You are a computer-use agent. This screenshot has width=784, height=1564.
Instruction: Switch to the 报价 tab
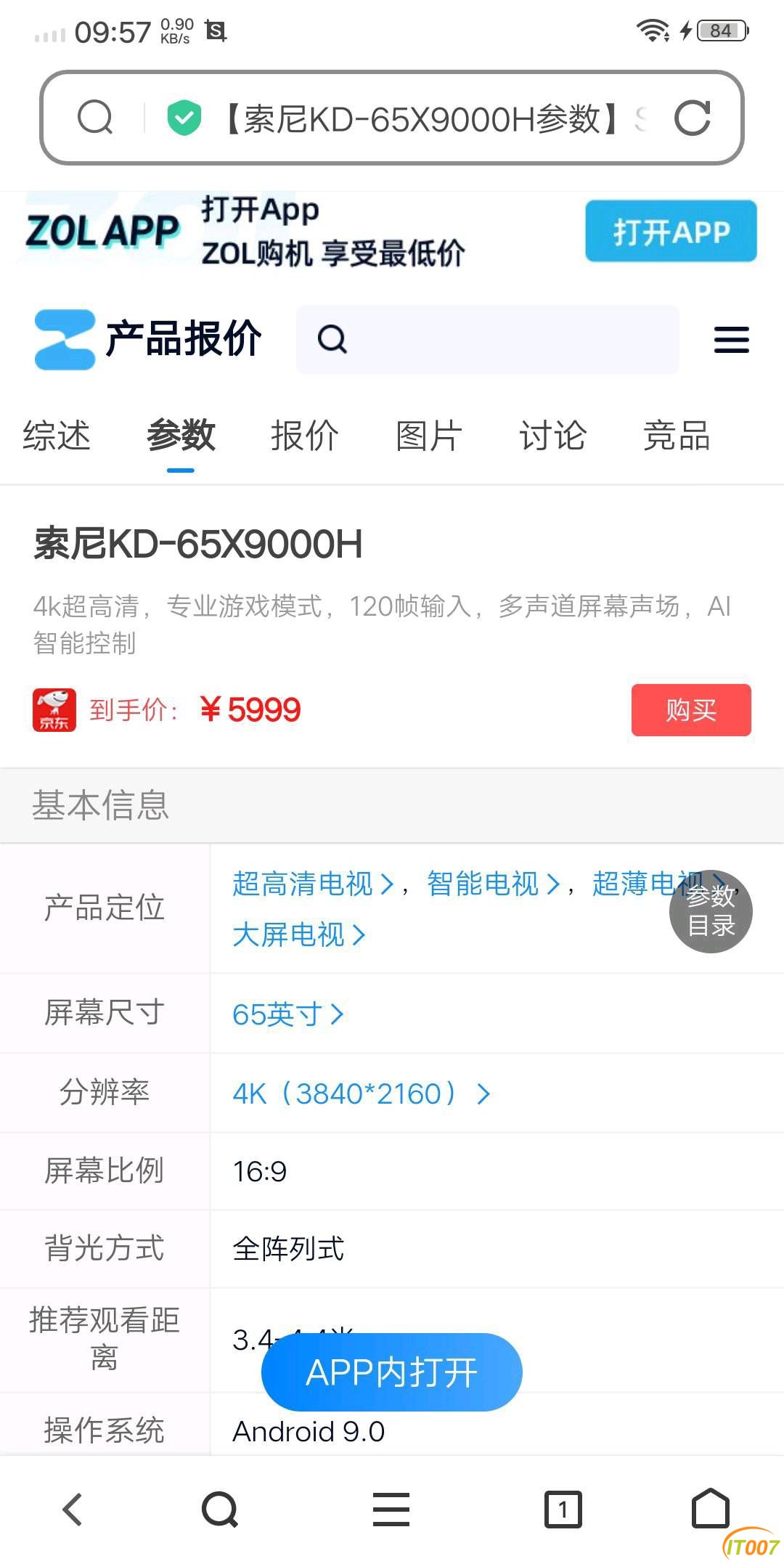click(x=305, y=436)
